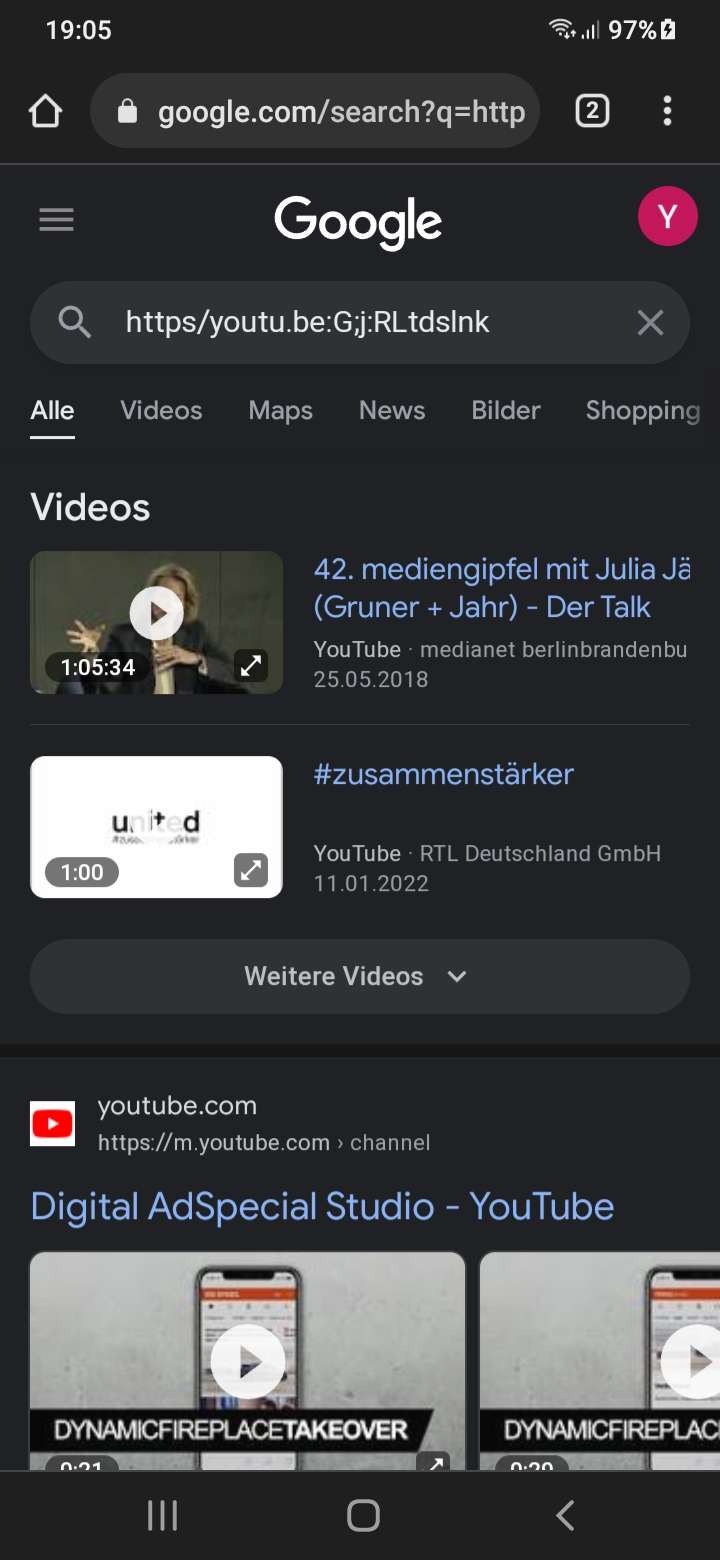Open the tab switcher showing 2 tabs

point(592,111)
